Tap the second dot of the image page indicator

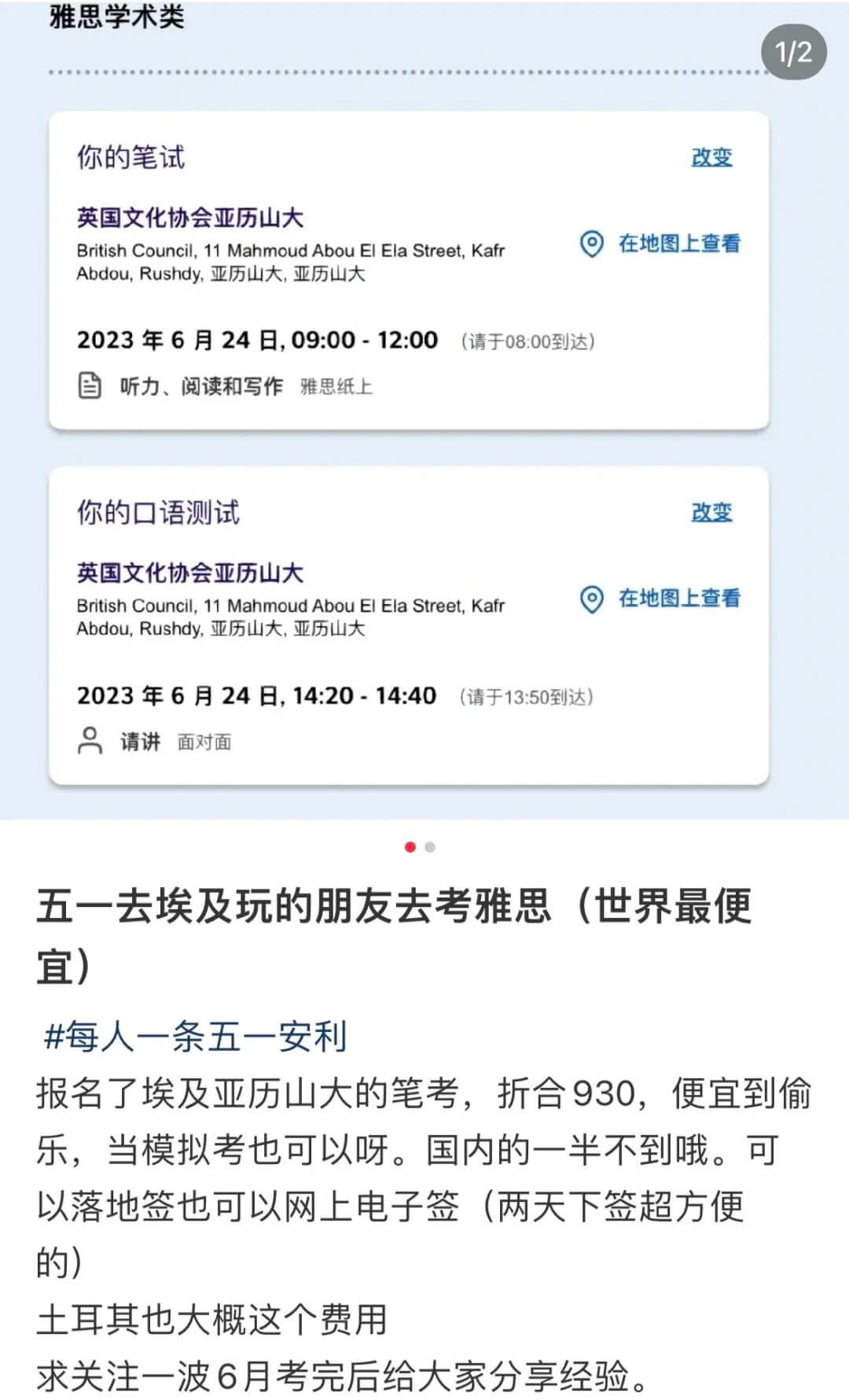pyautogui.click(x=430, y=847)
